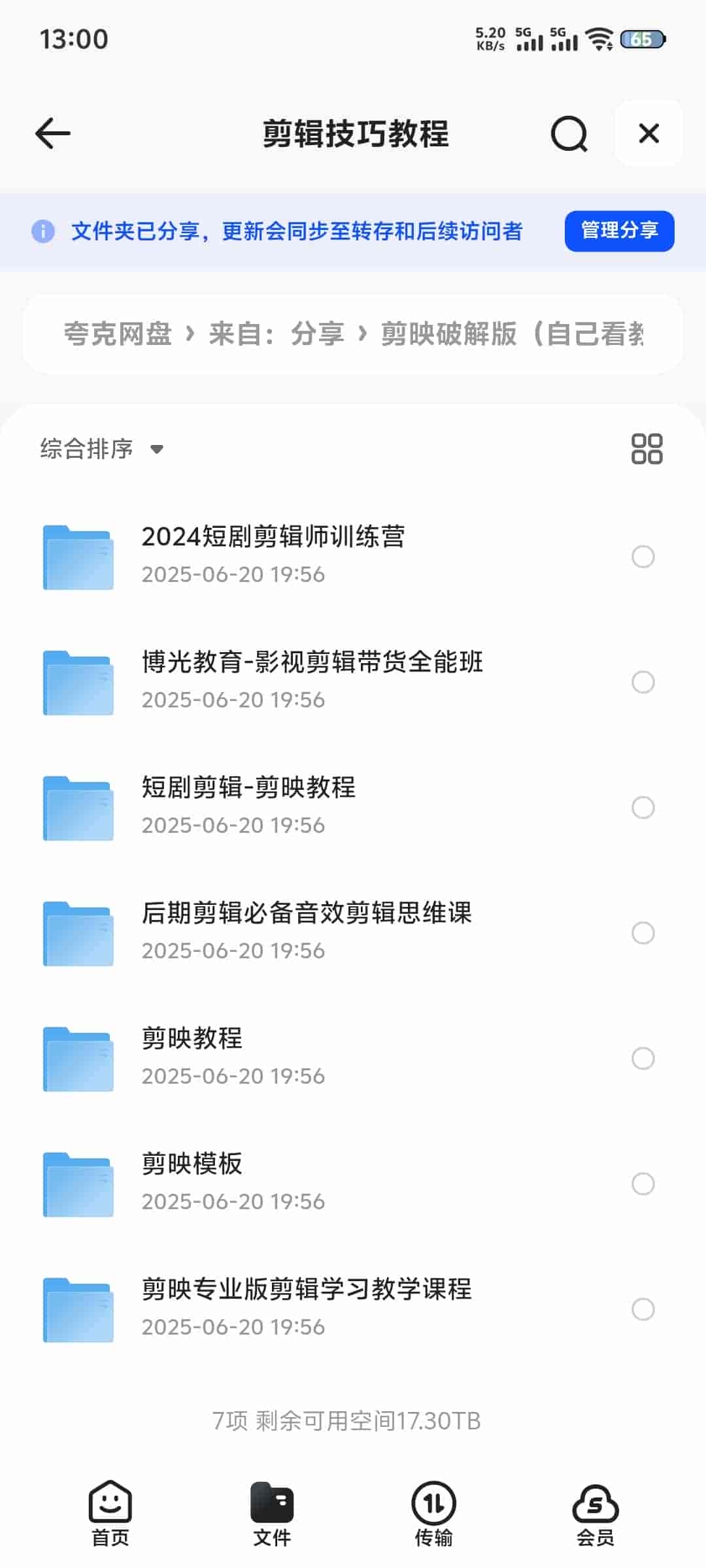Tap the 管理分享 button
The height and width of the screenshot is (1568, 706).
pos(619,231)
